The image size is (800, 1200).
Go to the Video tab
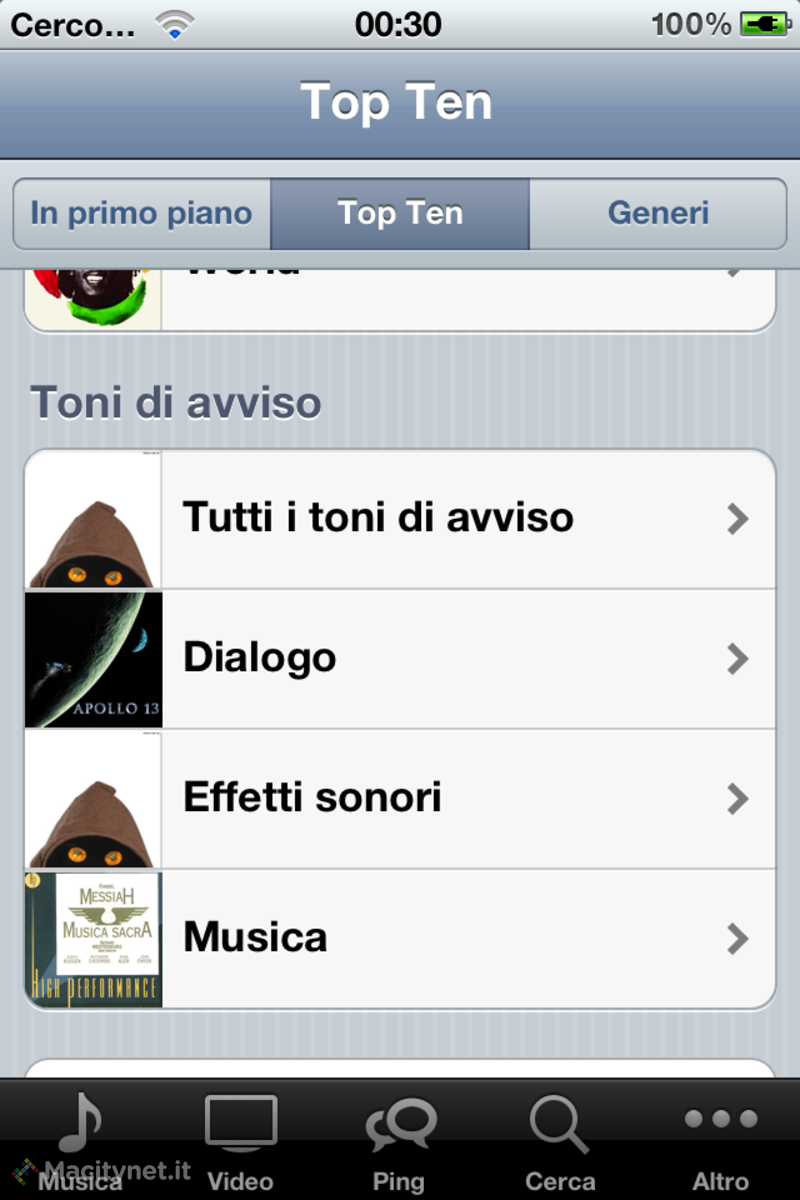click(240, 1142)
